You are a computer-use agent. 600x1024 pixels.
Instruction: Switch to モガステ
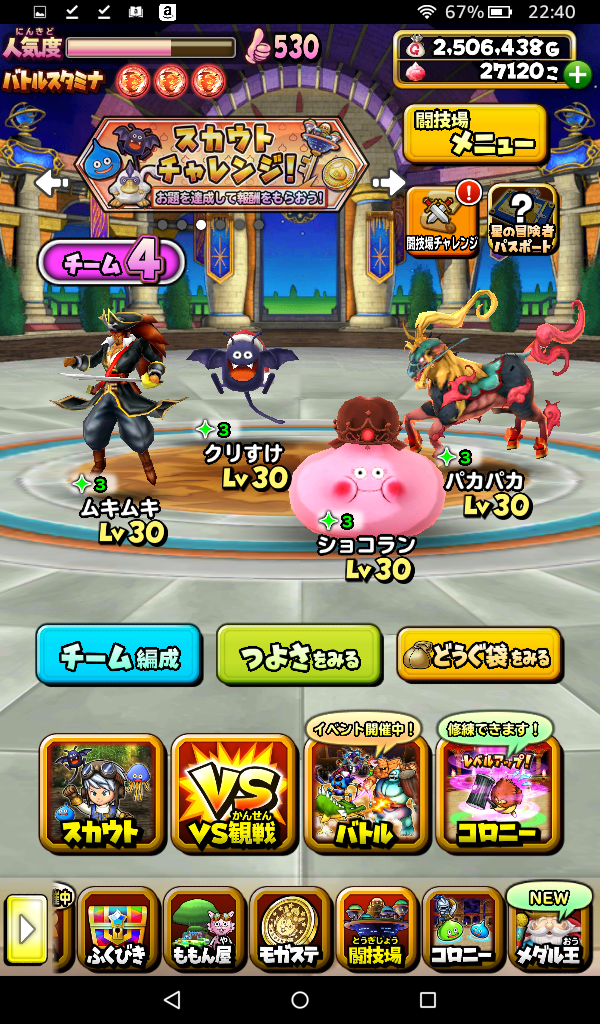pyautogui.click(x=290, y=930)
